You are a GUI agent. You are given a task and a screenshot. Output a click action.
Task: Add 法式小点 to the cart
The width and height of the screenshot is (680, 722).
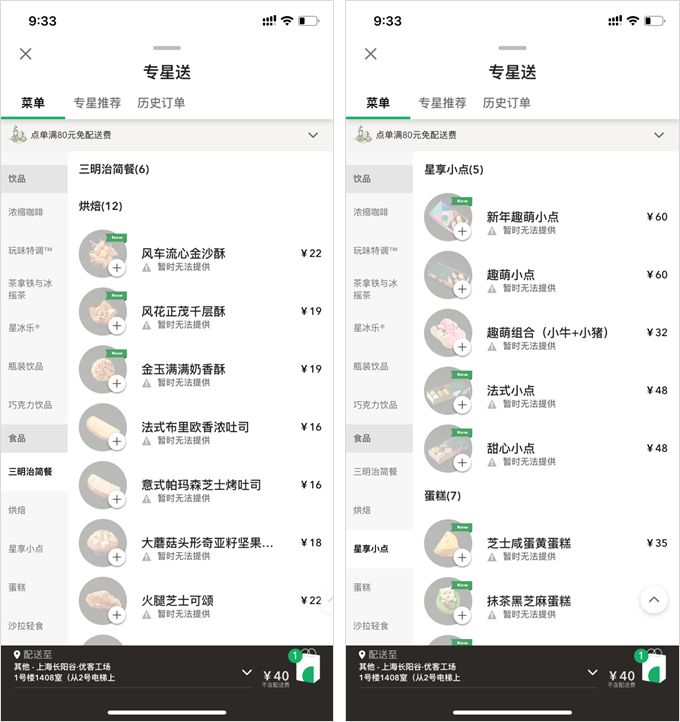click(x=462, y=405)
